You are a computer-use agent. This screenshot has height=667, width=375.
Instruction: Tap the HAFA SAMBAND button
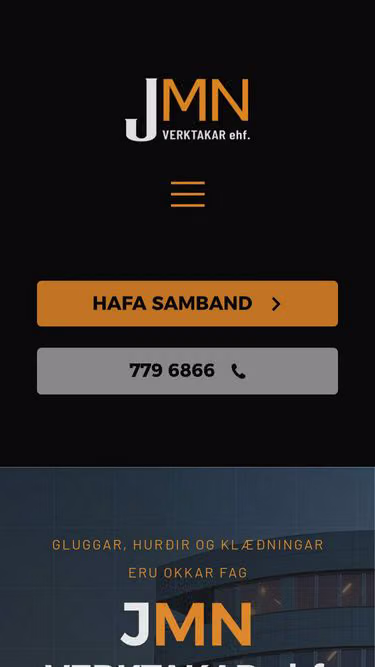pos(188,304)
